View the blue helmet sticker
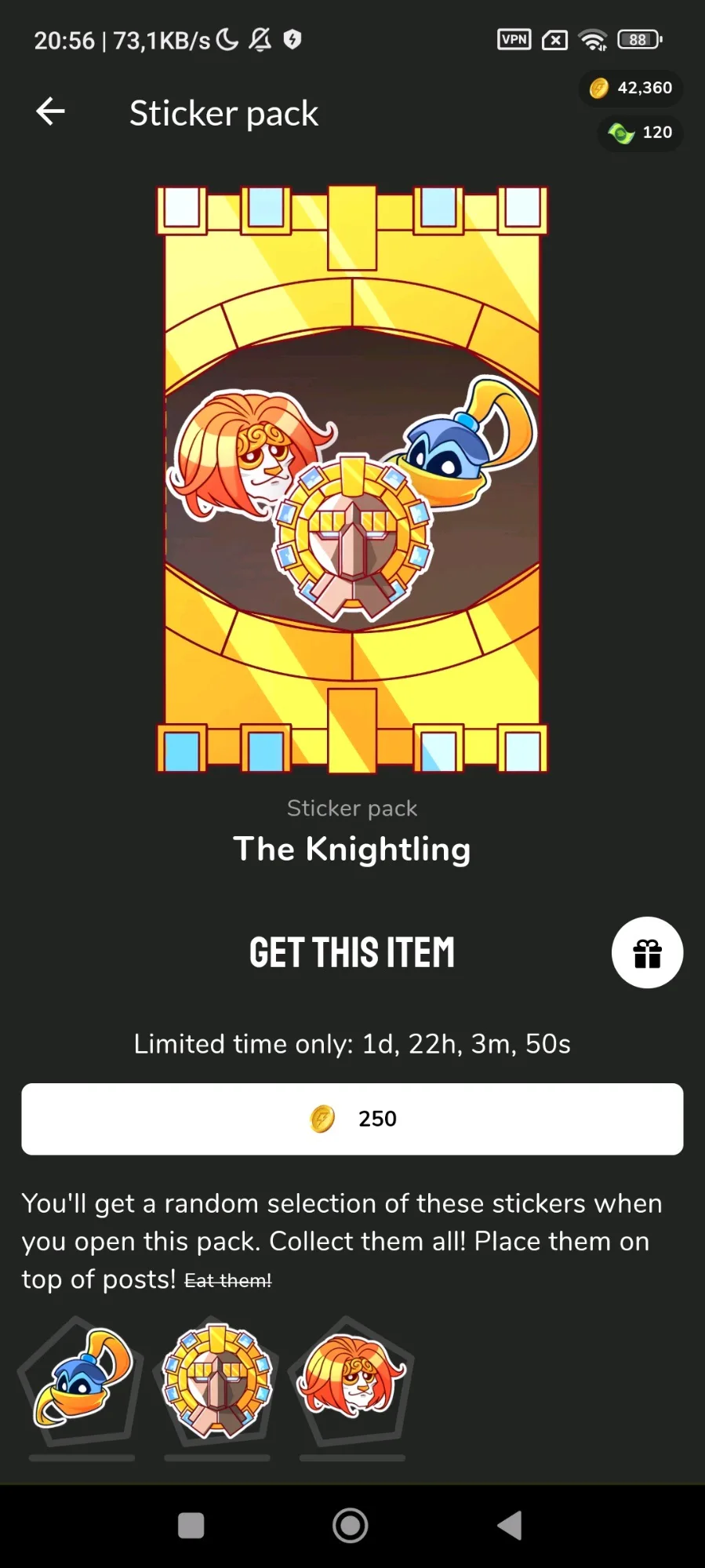This screenshot has height=1568, width=705. click(x=82, y=1379)
